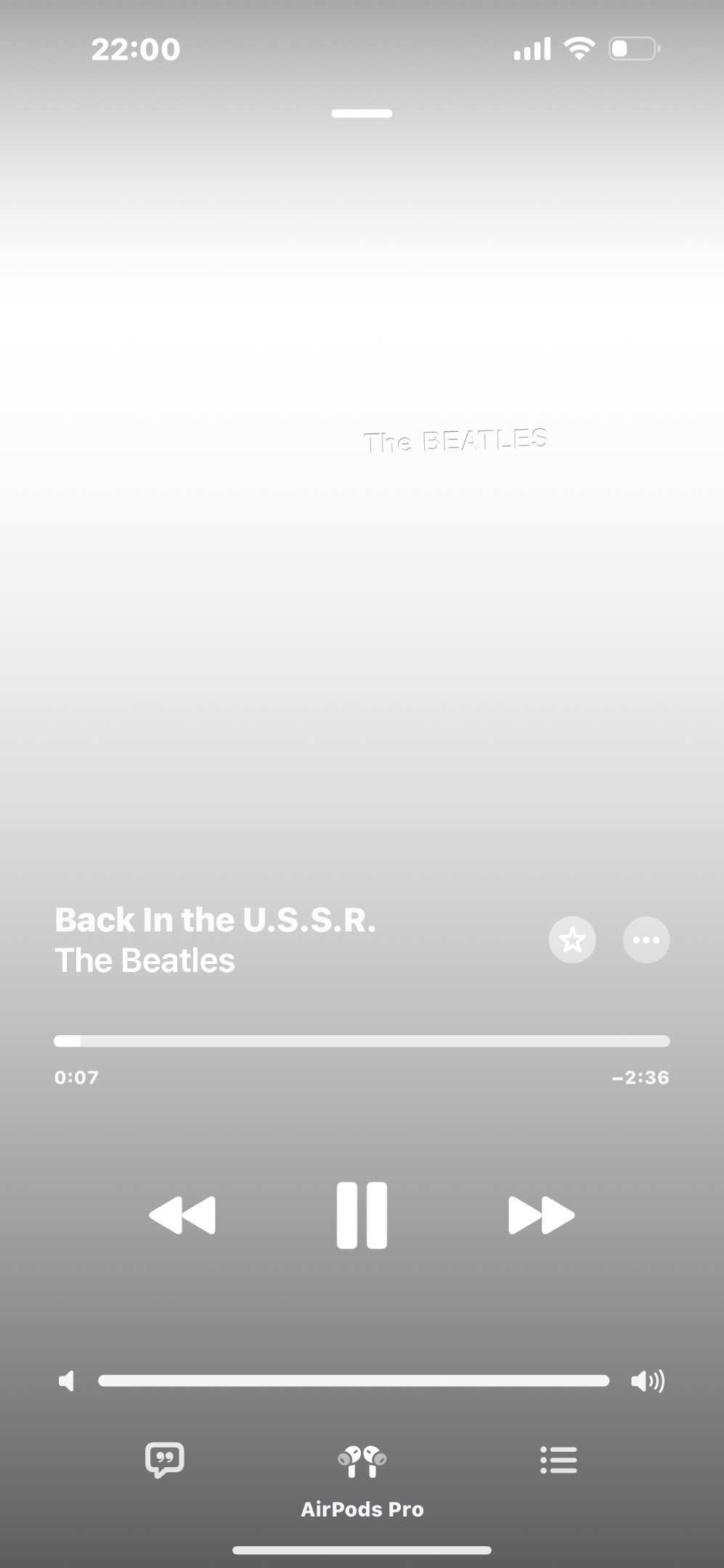
Task: Open the more options ellipsis menu
Action: point(646,940)
